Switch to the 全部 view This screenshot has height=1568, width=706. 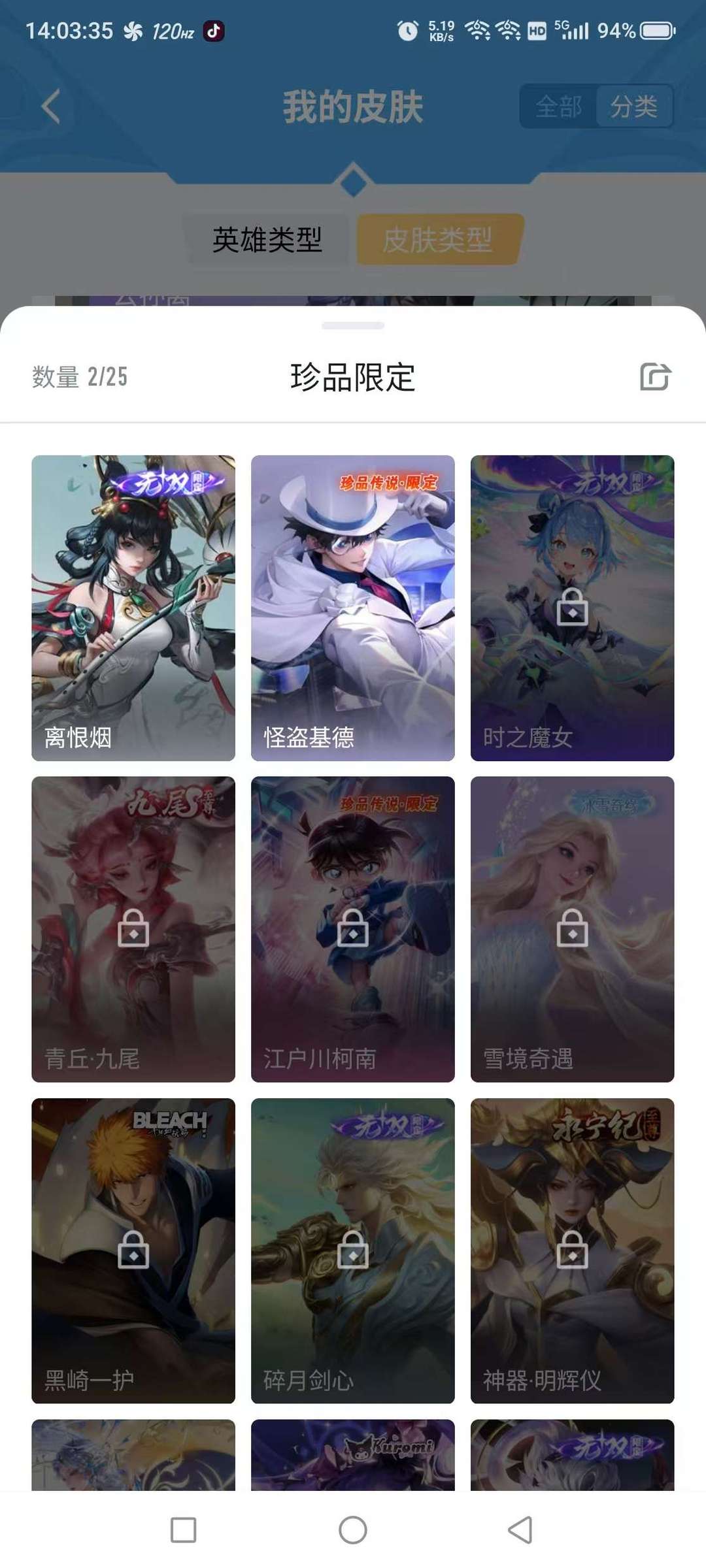[558, 106]
